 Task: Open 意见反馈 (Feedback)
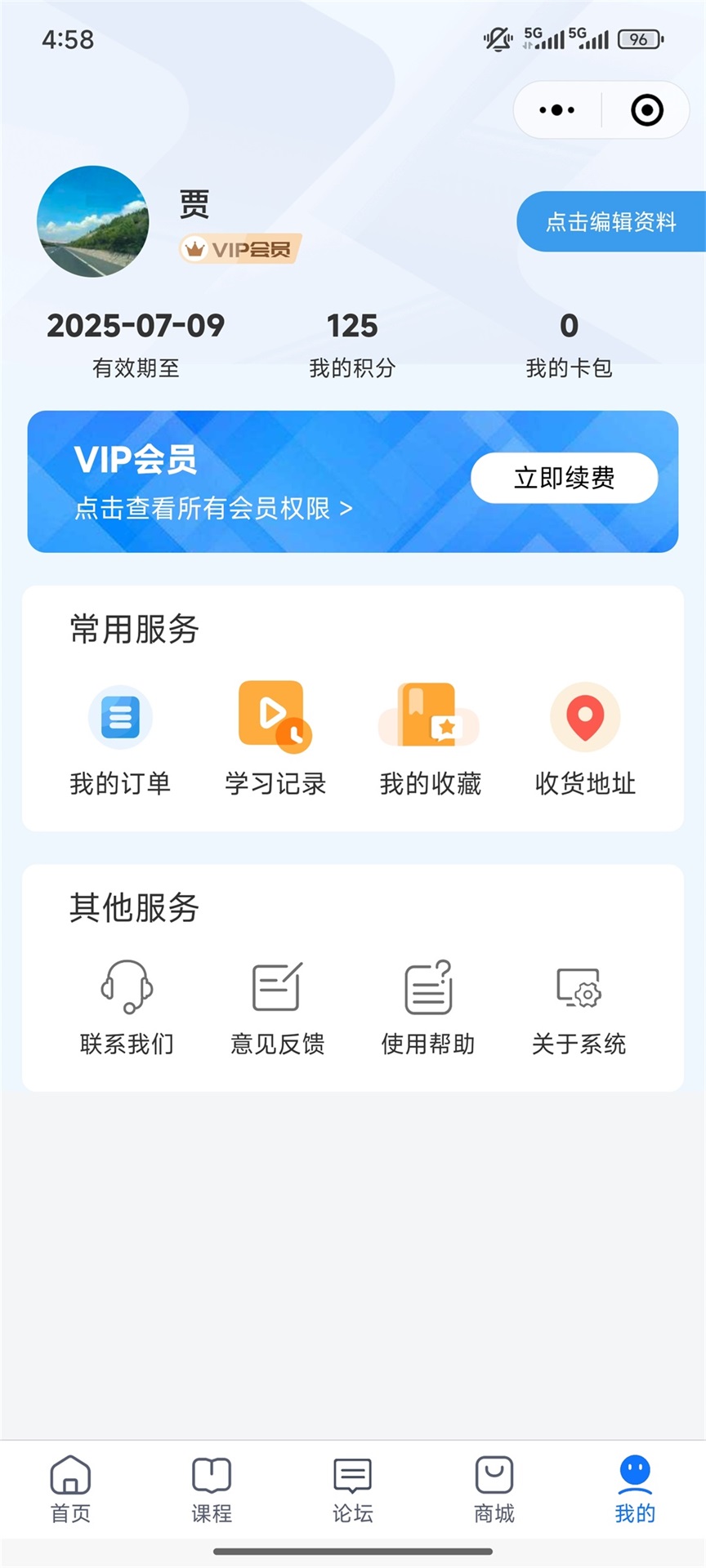coord(278,1004)
